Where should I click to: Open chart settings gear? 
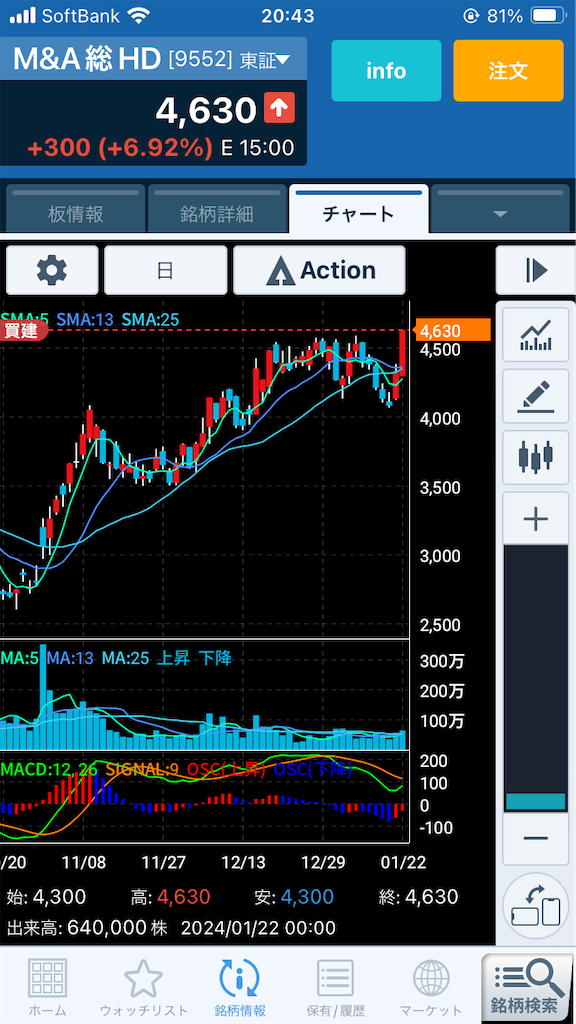click(52, 270)
